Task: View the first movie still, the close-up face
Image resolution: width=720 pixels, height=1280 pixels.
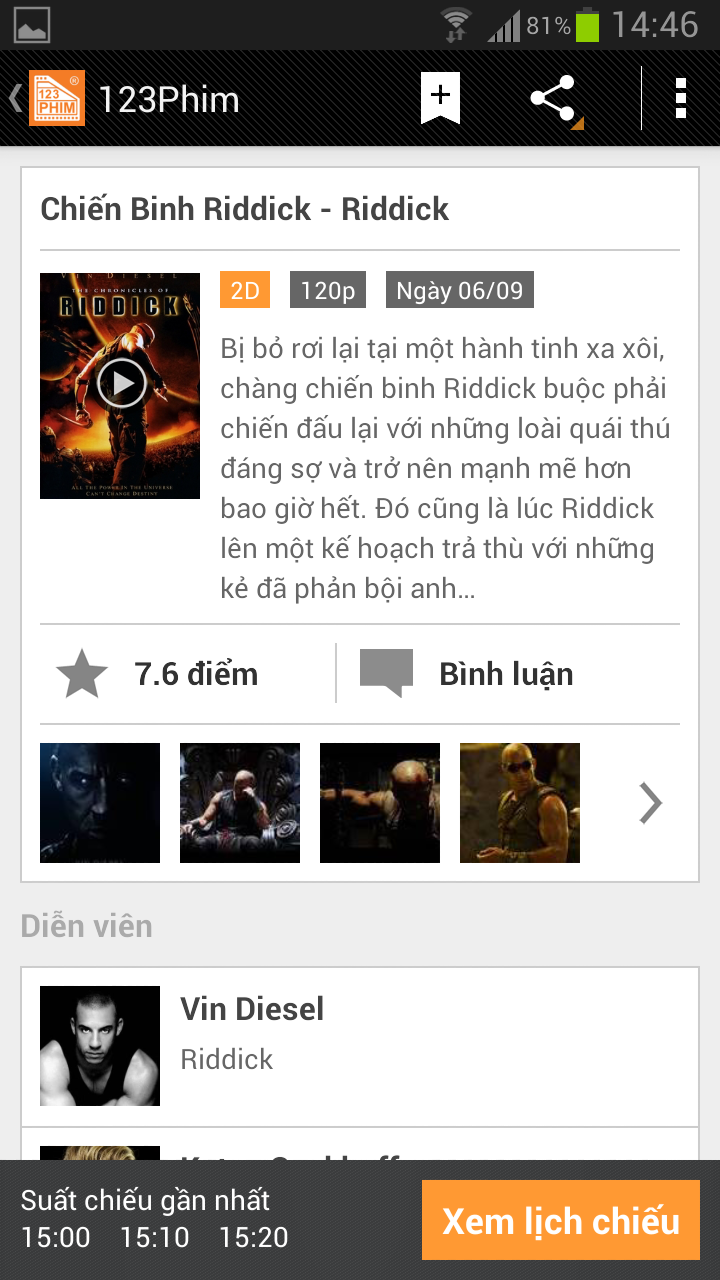Action: coord(100,802)
